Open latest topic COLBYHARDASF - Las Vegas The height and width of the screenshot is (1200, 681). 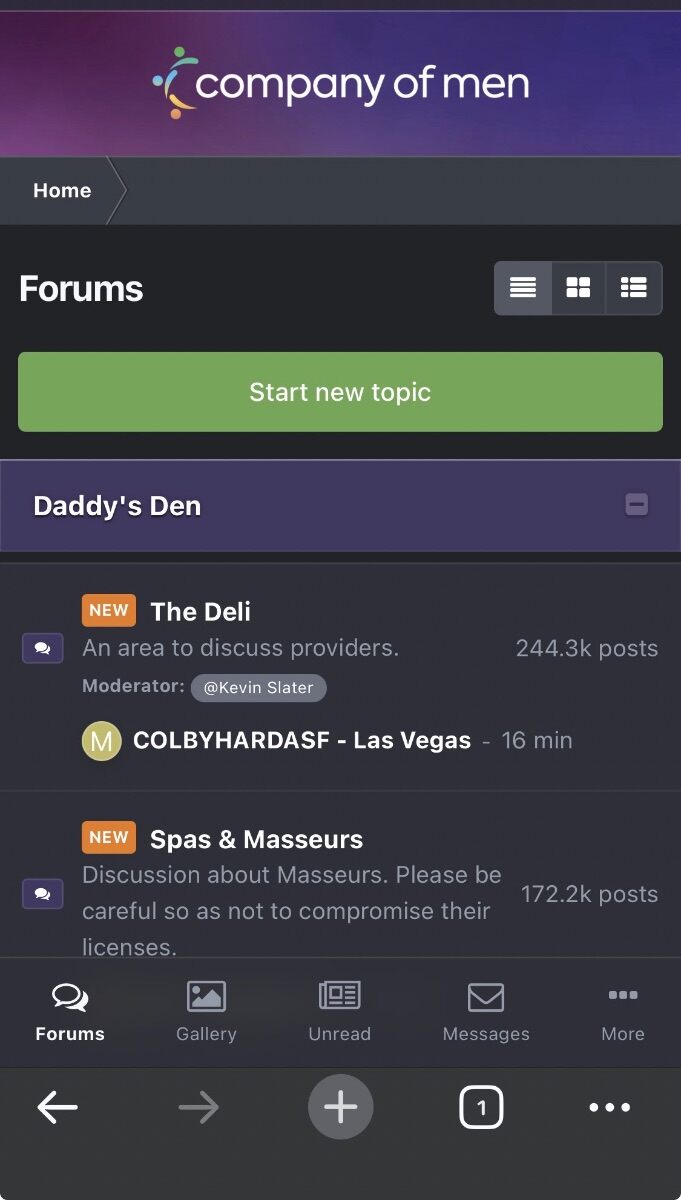point(301,741)
